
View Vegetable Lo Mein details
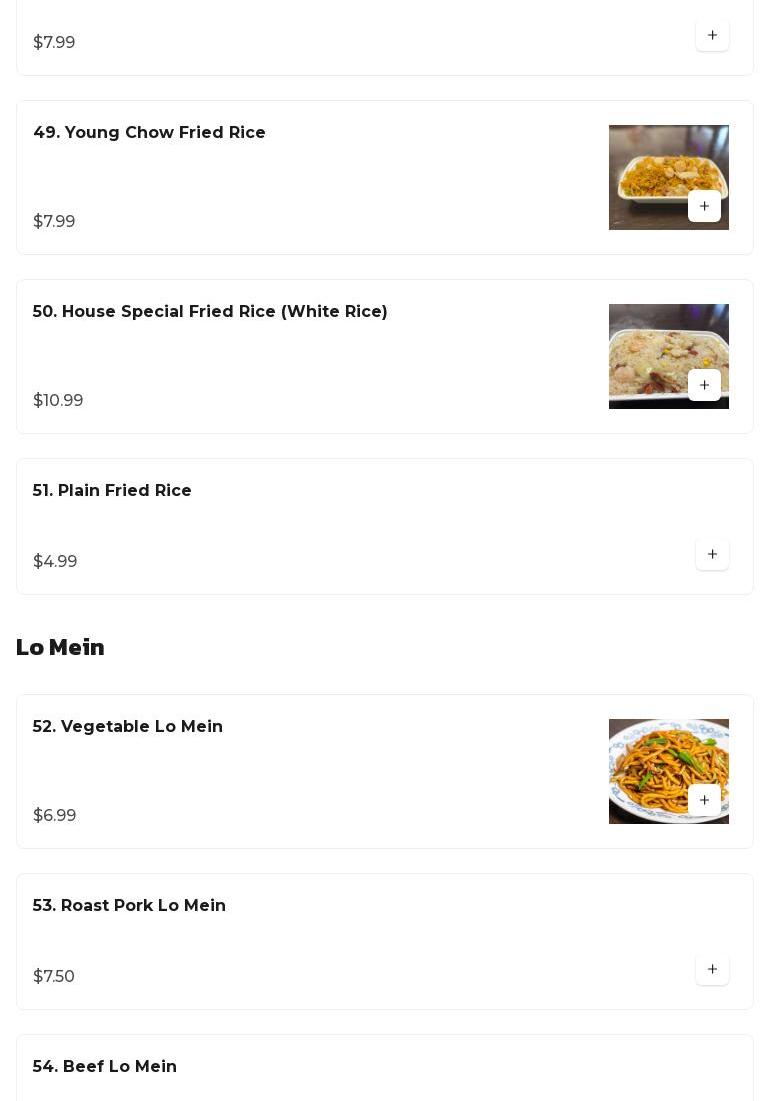coord(128,727)
